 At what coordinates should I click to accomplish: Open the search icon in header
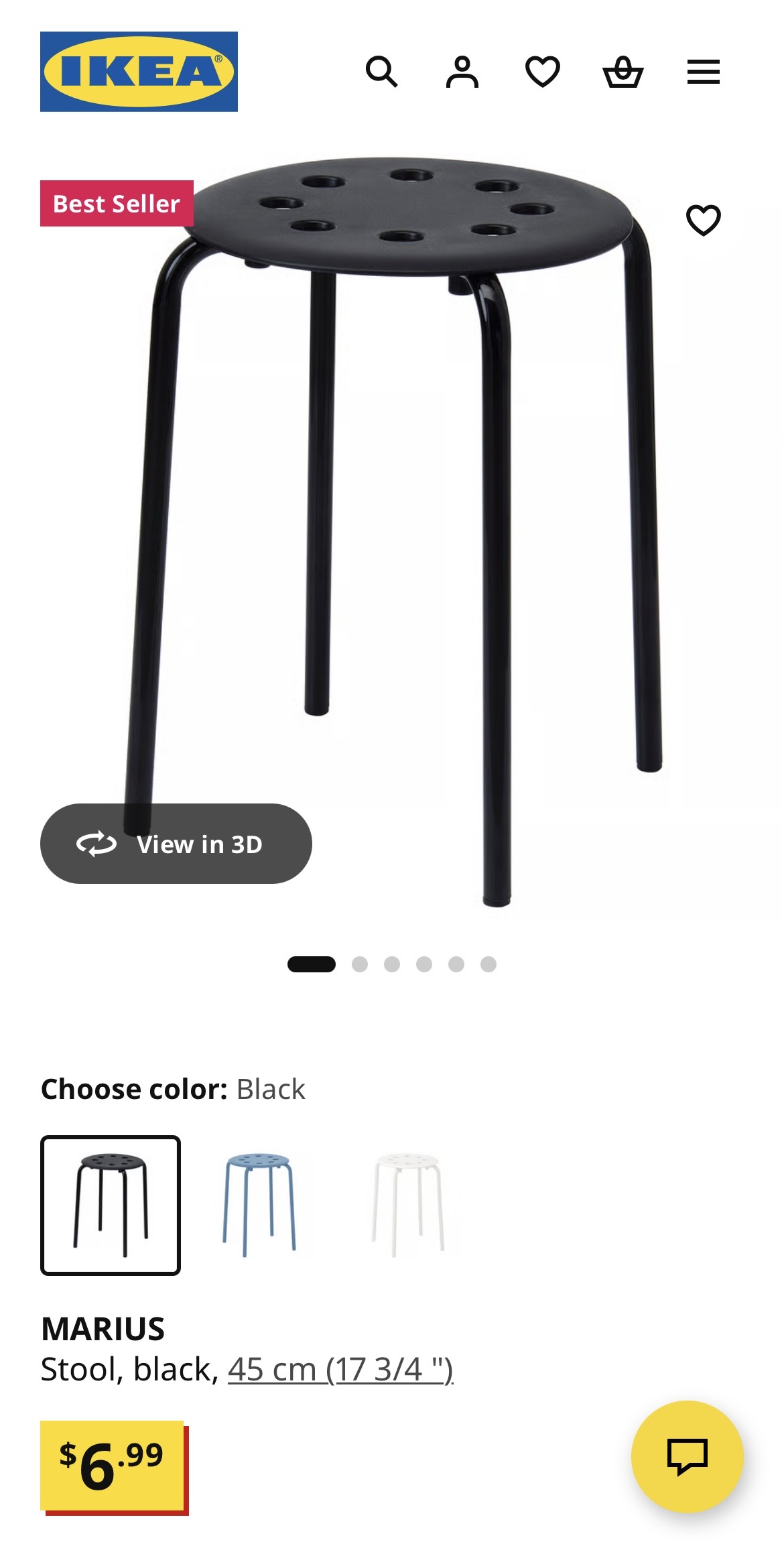pyautogui.click(x=381, y=72)
